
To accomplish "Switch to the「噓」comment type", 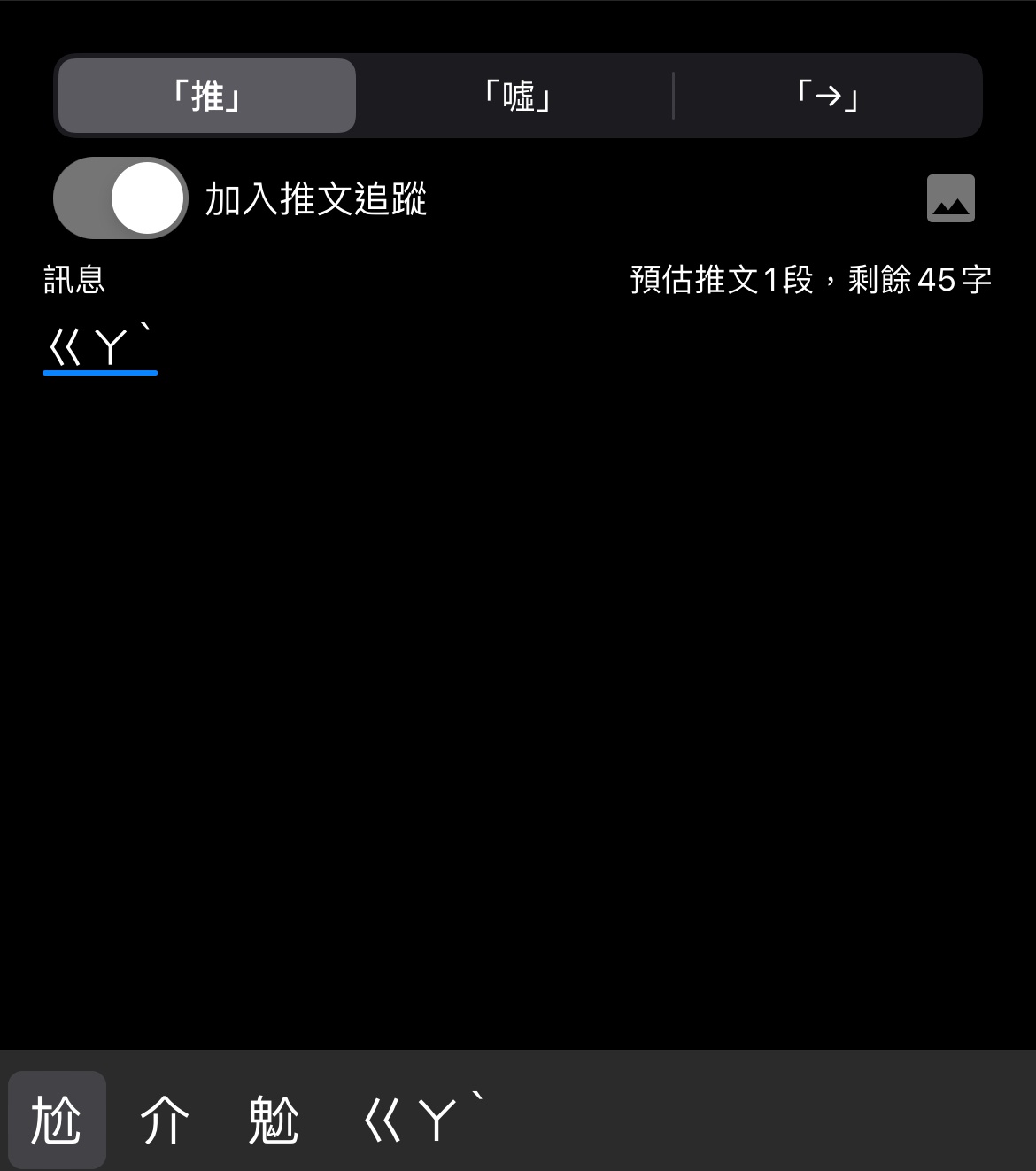I will click(x=517, y=96).
